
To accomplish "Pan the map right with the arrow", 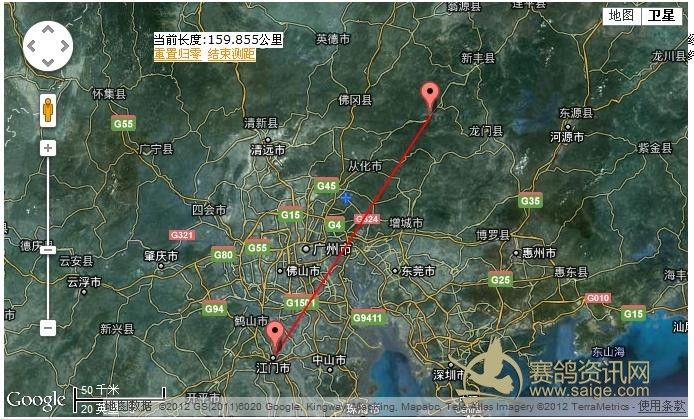I will pyautogui.click(x=64, y=45).
